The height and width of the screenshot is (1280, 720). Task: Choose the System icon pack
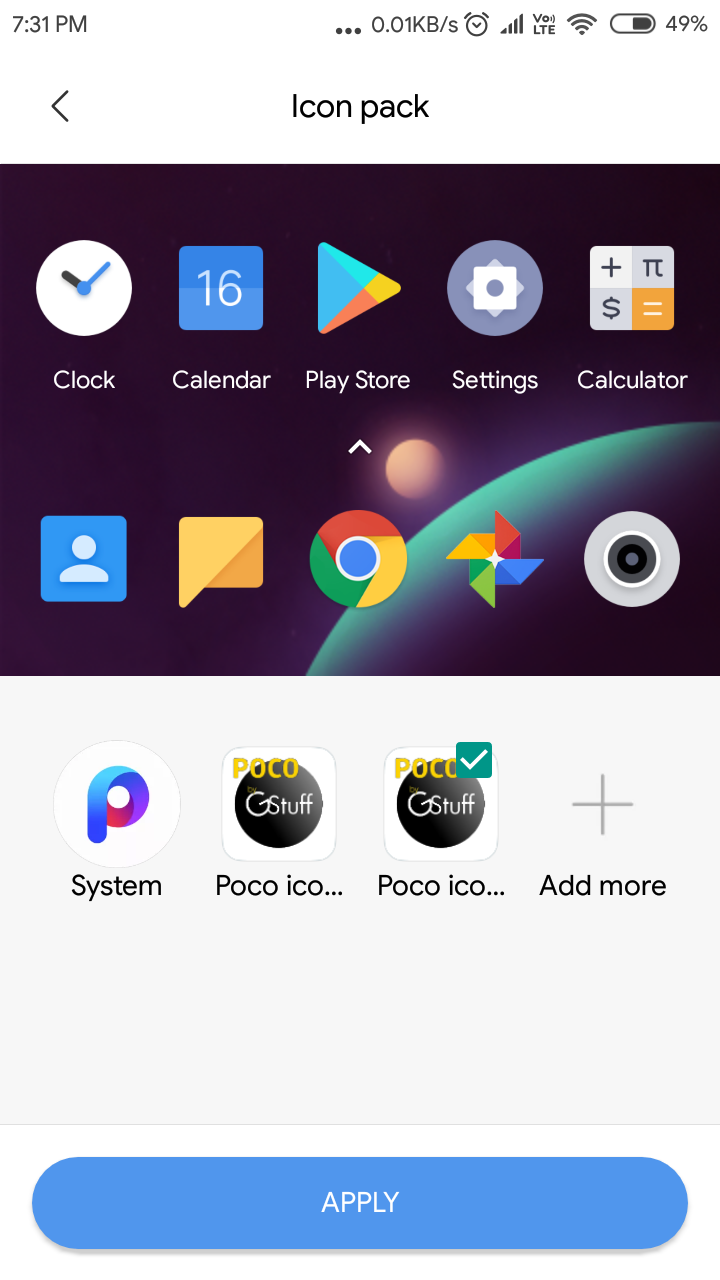(x=117, y=804)
